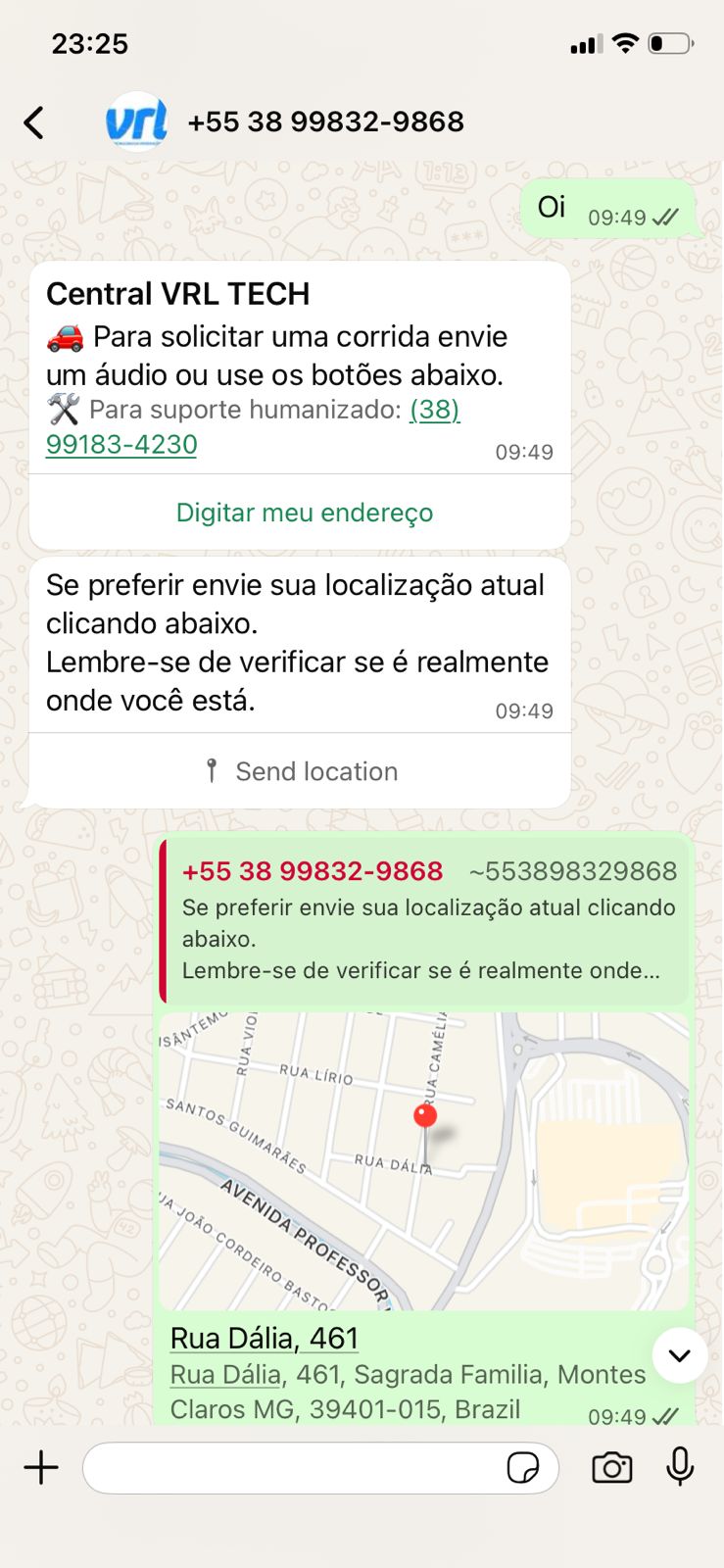Tap the location pin icon on Send location
Viewport: 724px width, 1568px height.
[212, 770]
